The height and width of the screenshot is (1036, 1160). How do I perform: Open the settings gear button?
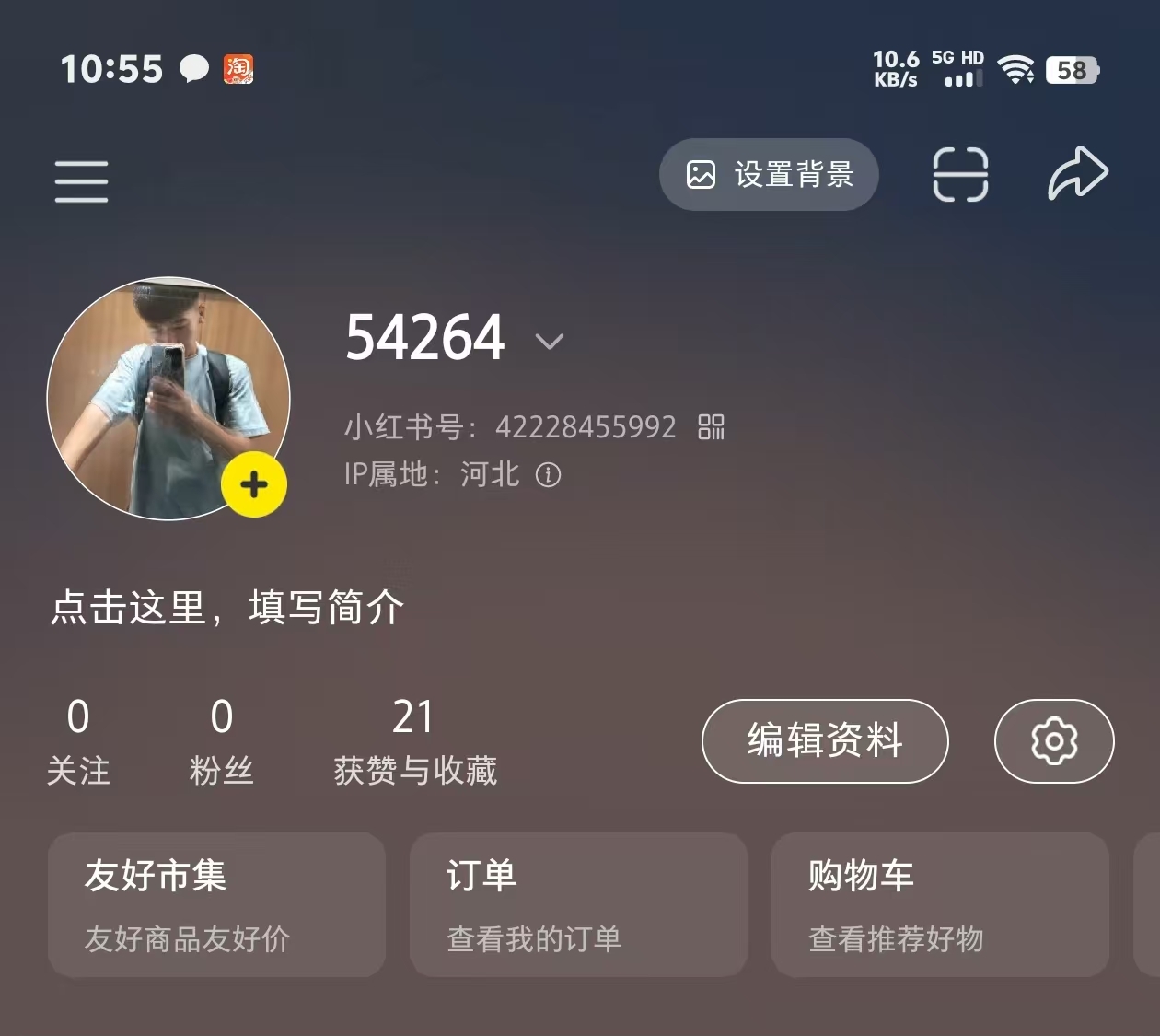[1054, 741]
